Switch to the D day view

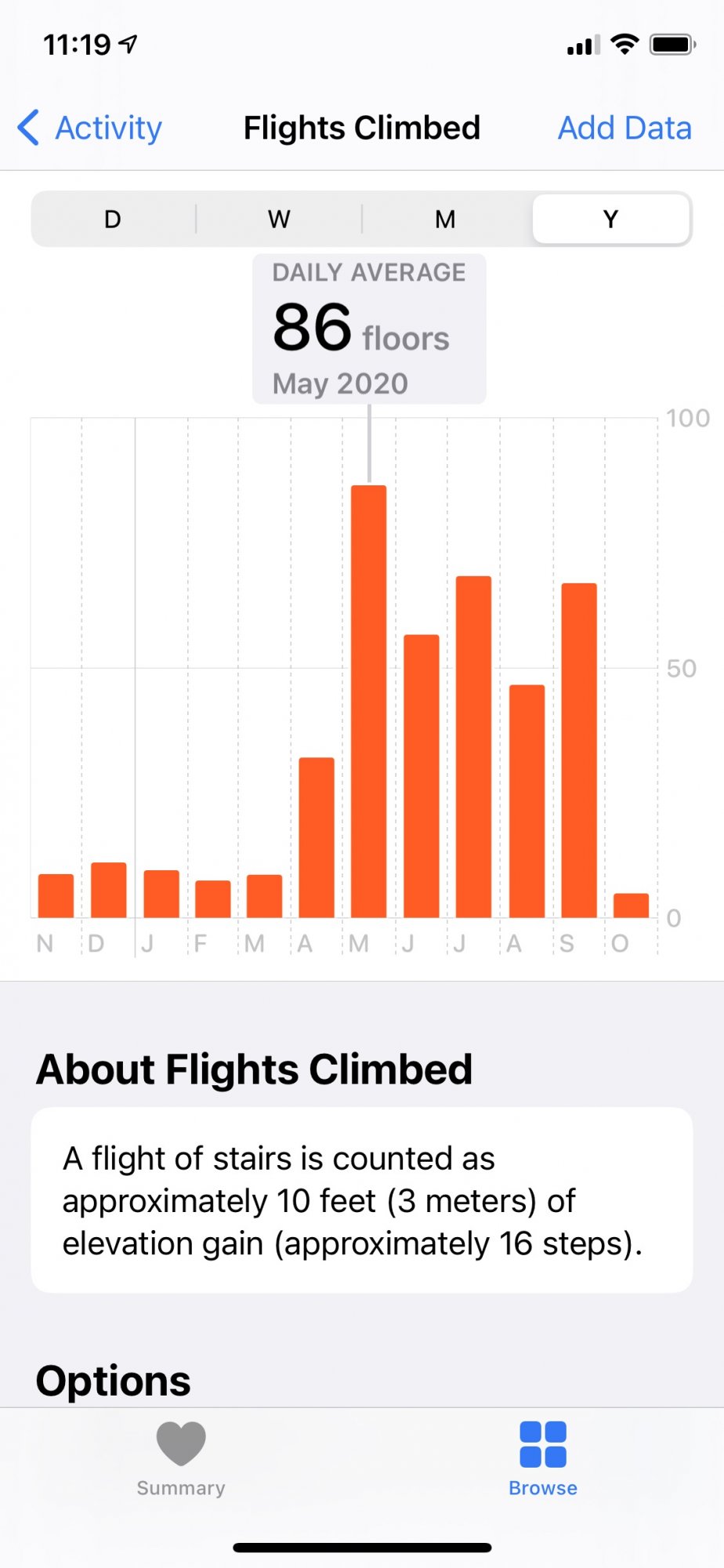(x=113, y=220)
